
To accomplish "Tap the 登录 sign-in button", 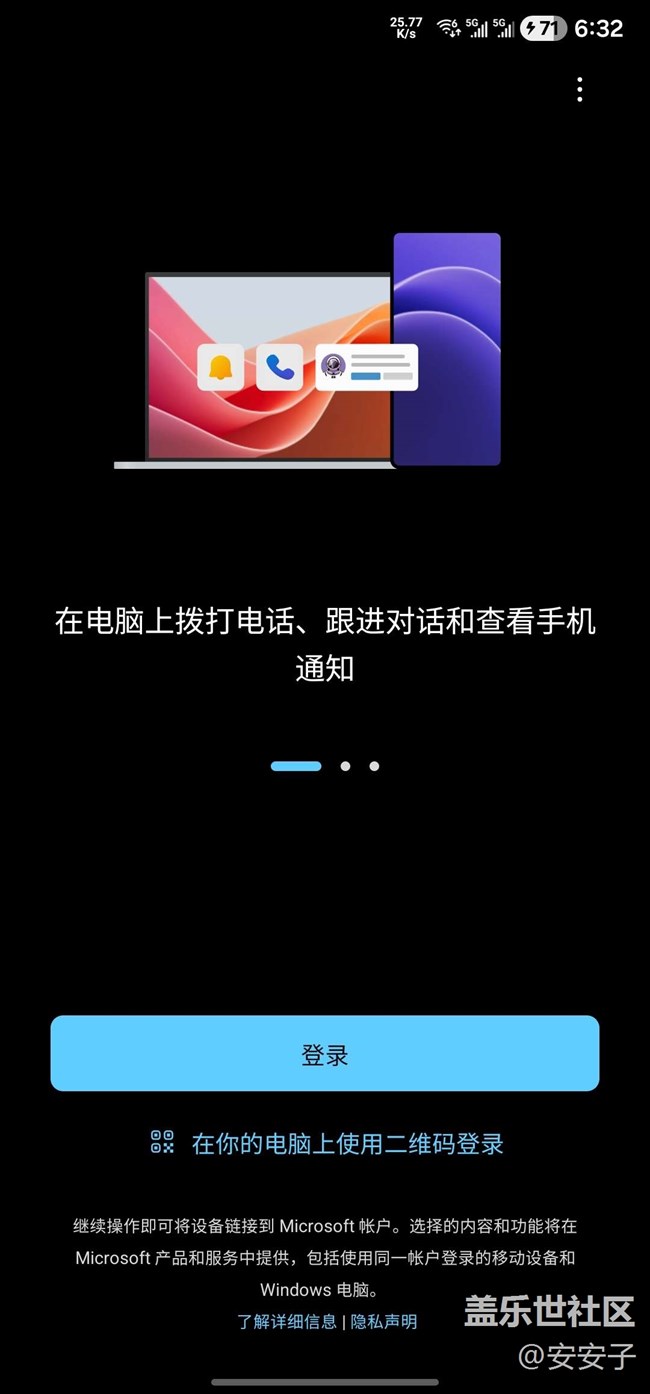I will pyautogui.click(x=324, y=1054).
